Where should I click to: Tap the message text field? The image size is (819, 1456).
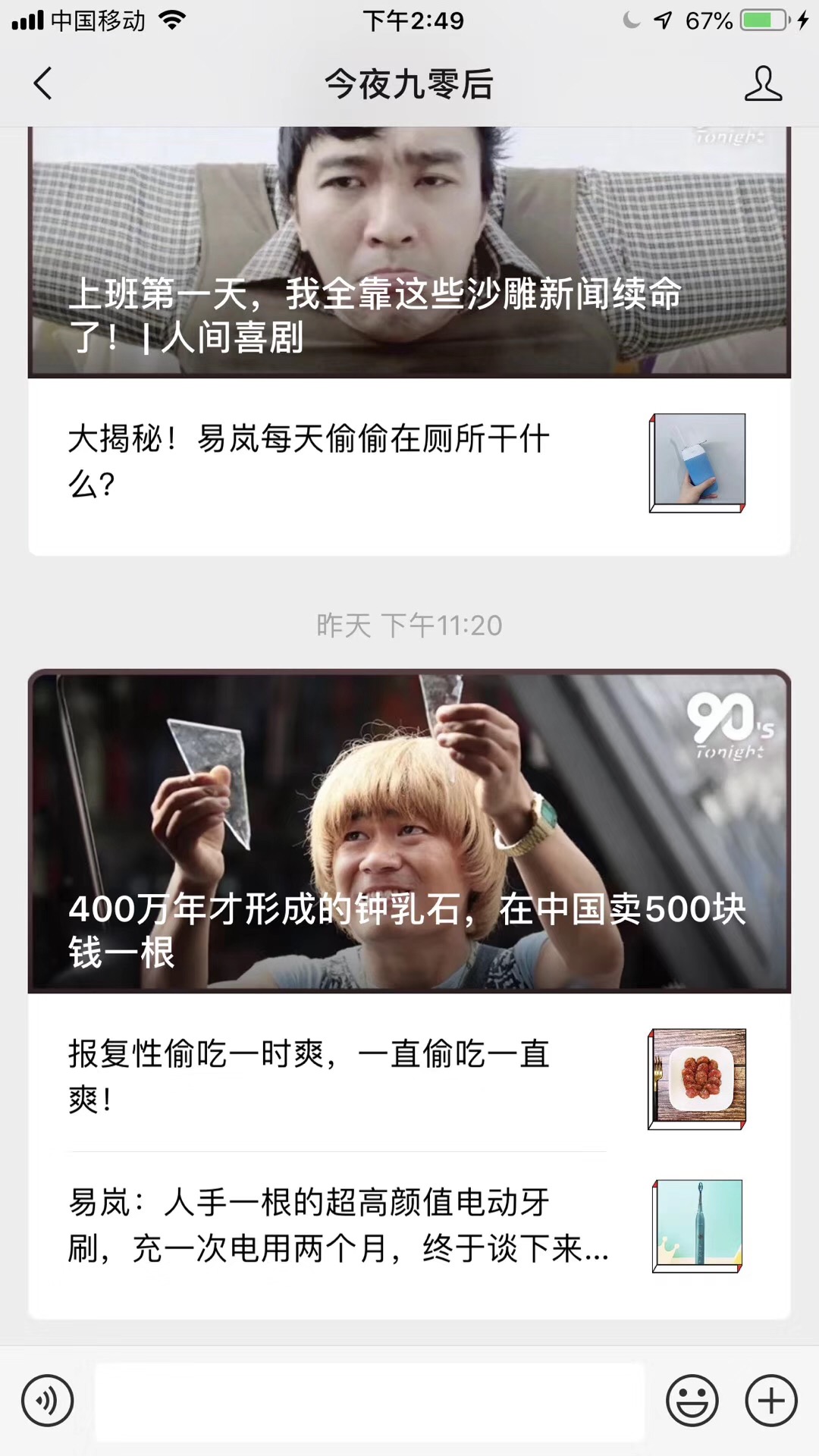coord(369,1401)
